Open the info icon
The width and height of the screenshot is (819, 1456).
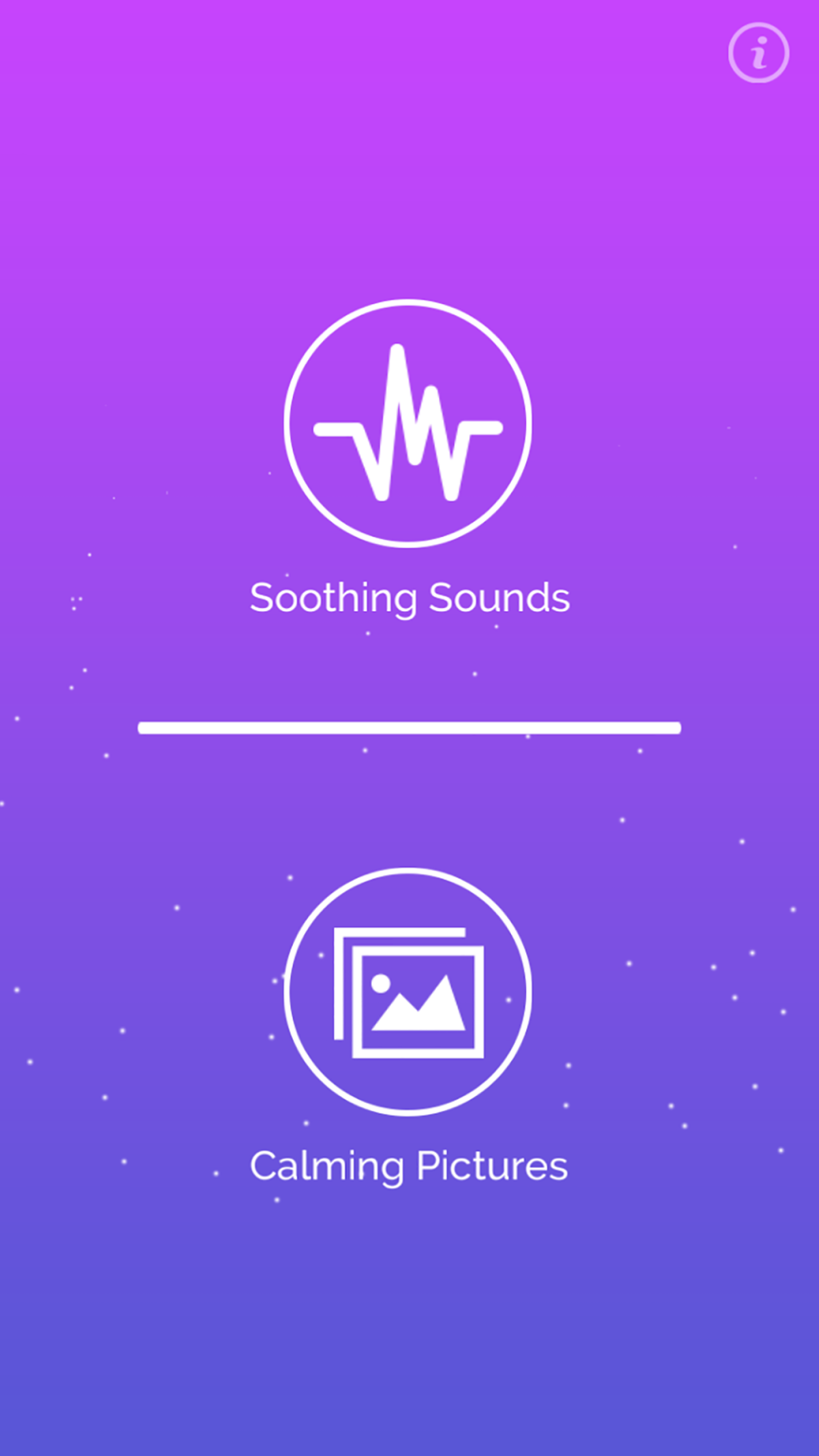758,54
